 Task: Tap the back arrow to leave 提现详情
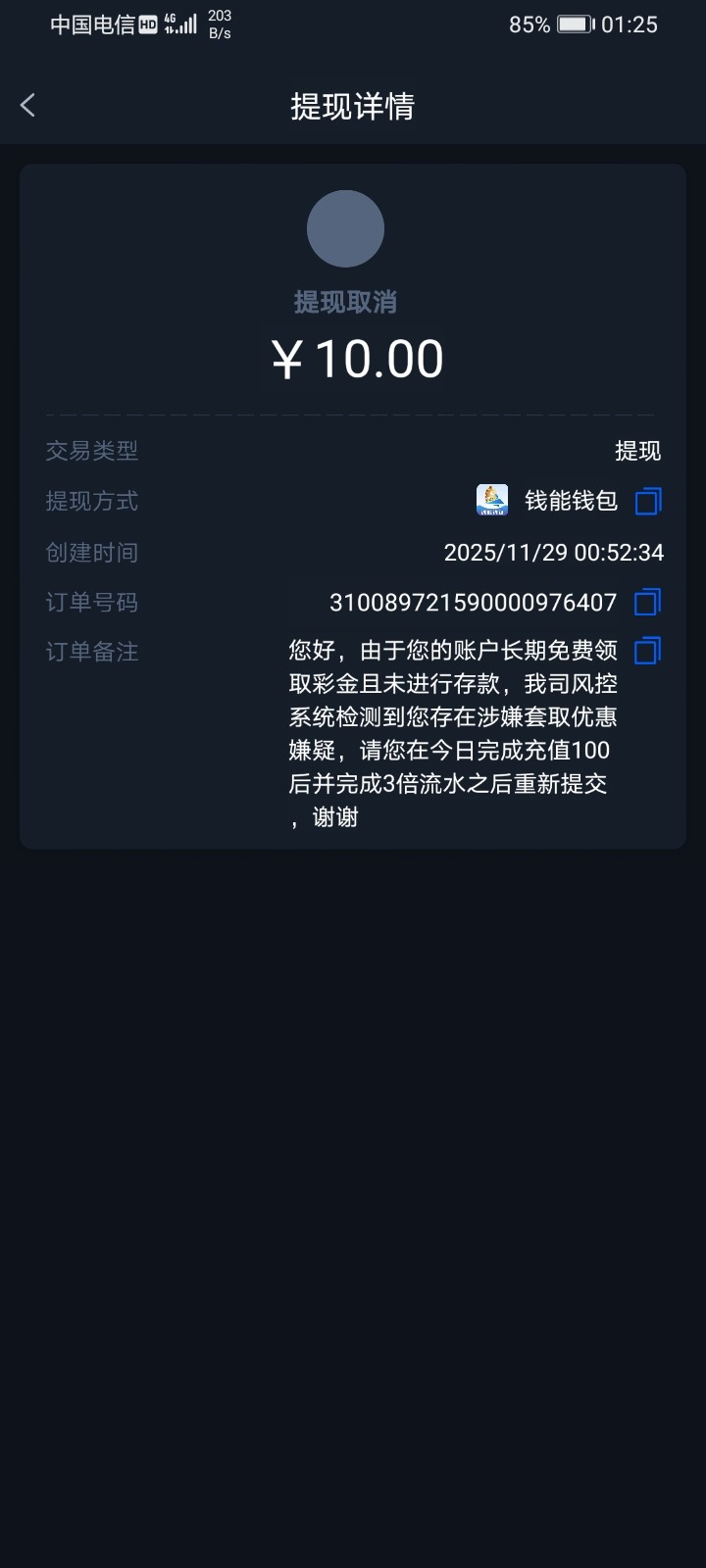[x=27, y=104]
